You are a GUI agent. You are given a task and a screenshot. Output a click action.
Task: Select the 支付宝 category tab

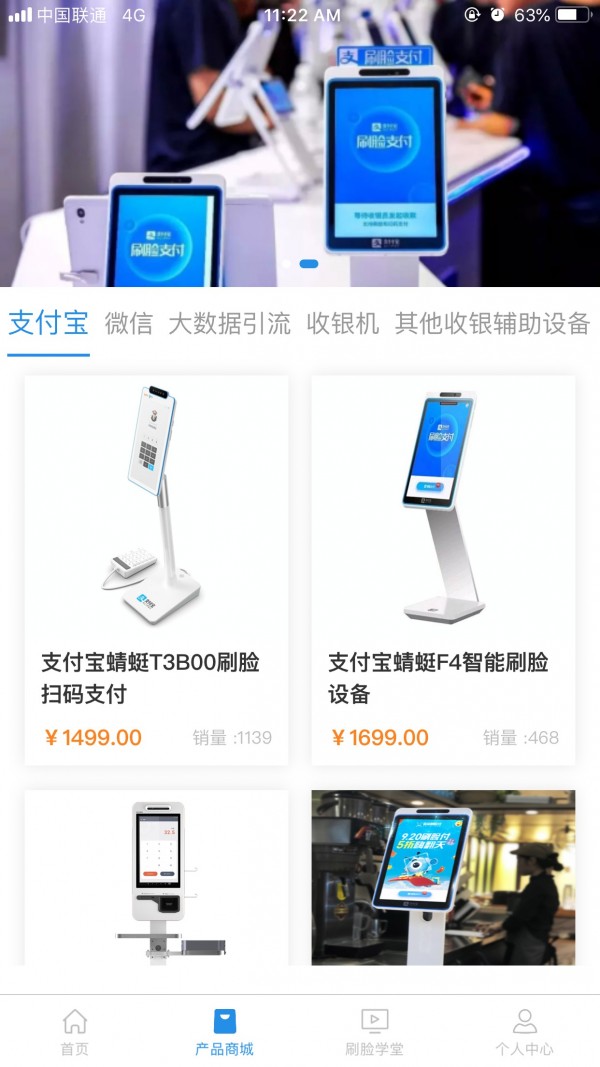coord(48,324)
